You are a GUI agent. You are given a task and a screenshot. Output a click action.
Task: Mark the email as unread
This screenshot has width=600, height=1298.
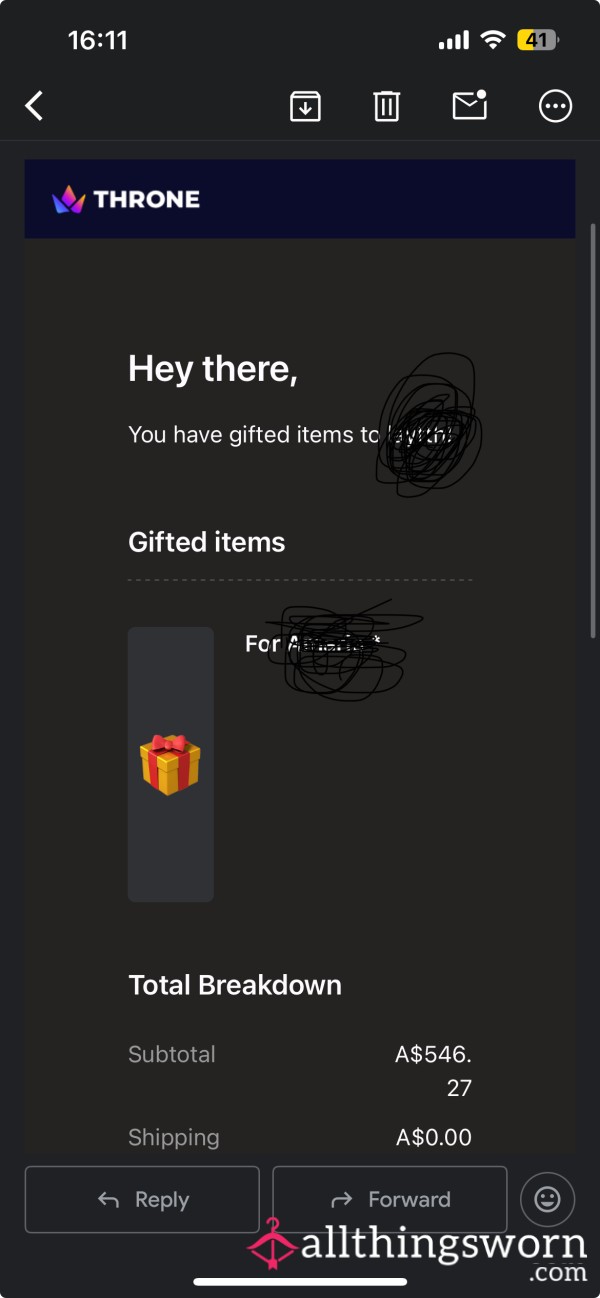point(470,105)
